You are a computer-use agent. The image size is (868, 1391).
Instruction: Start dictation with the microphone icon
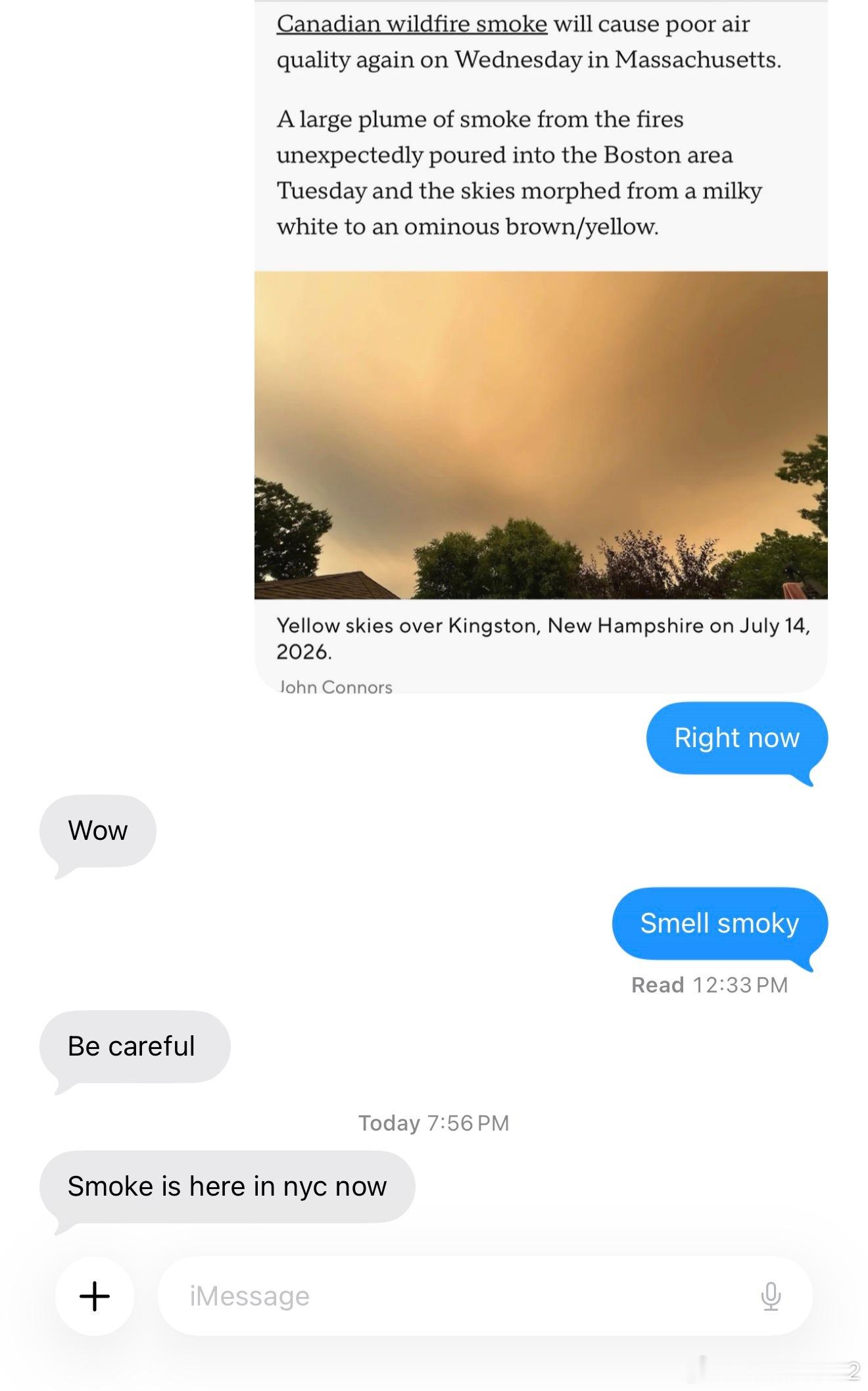(x=771, y=1296)
